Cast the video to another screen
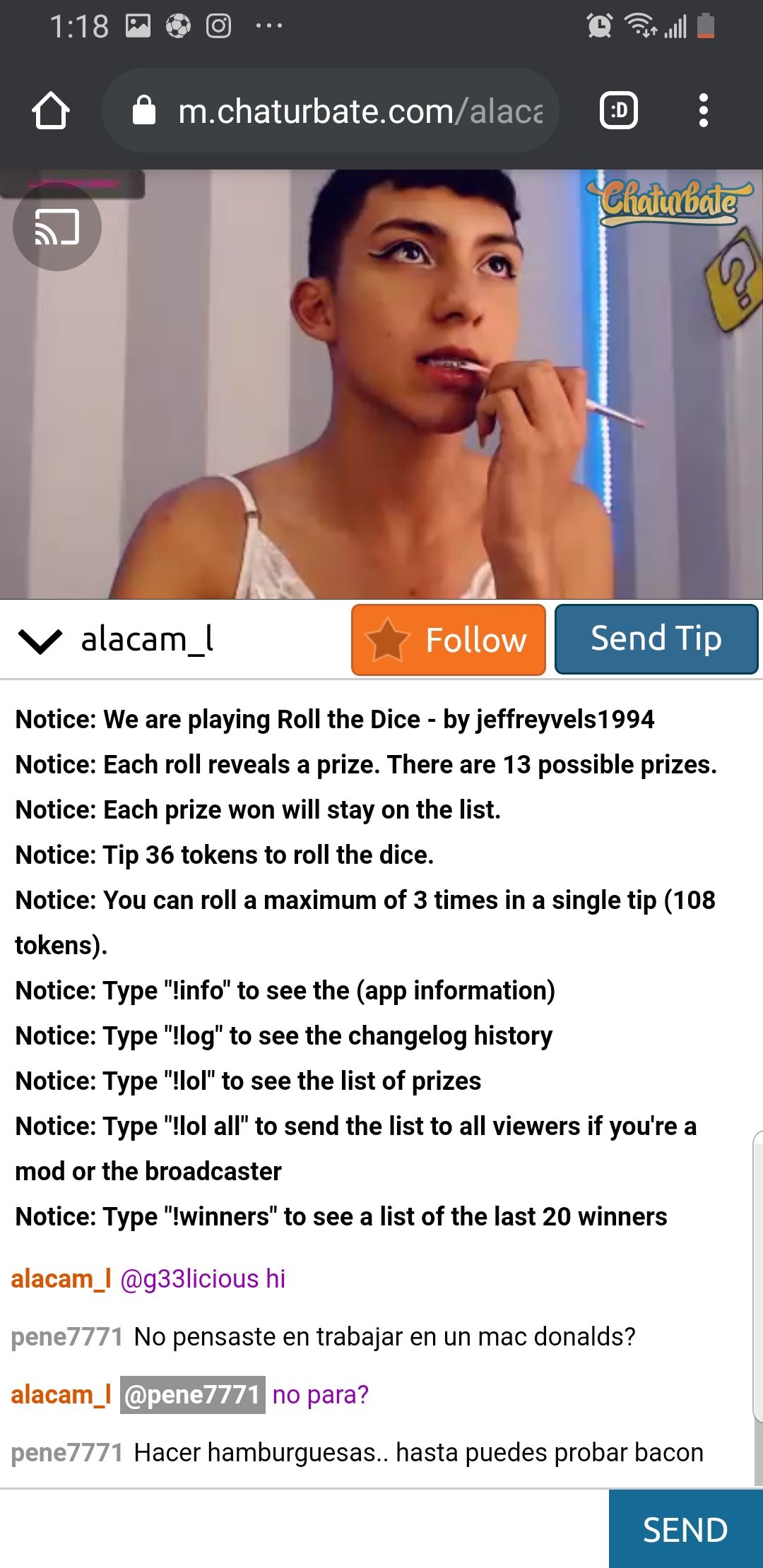 [x=57, y=227]
